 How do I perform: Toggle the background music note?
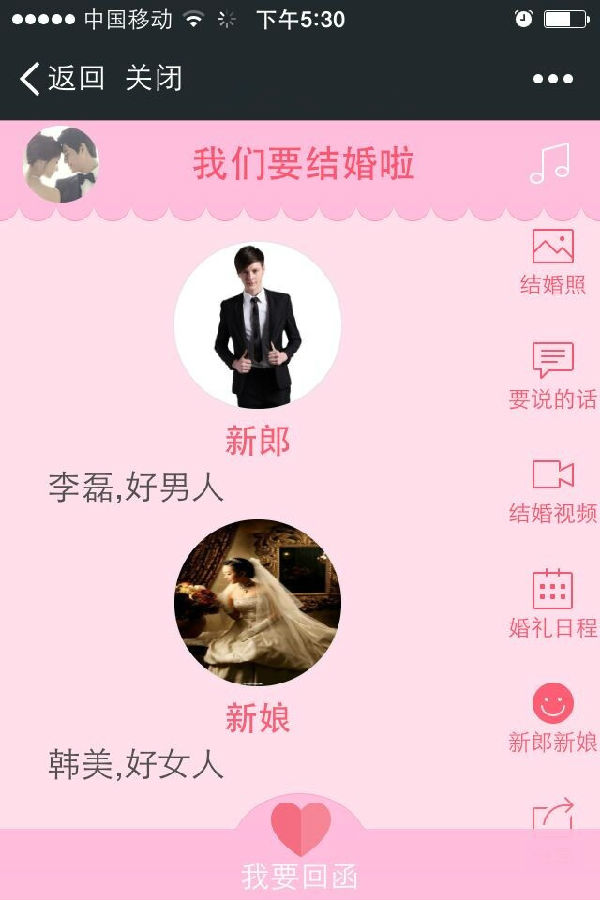(549, 164)
